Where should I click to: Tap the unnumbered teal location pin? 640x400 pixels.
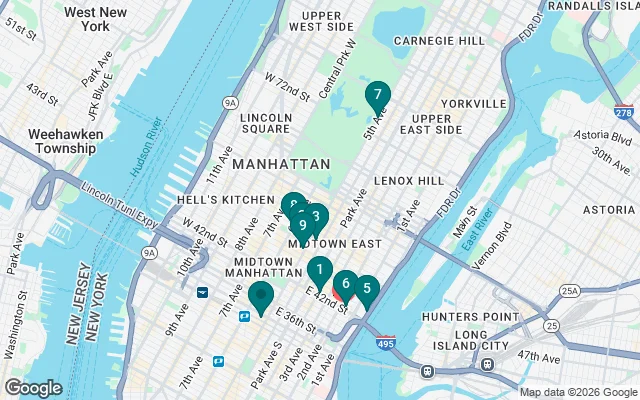pyautogui.click(x=260, y=295)
